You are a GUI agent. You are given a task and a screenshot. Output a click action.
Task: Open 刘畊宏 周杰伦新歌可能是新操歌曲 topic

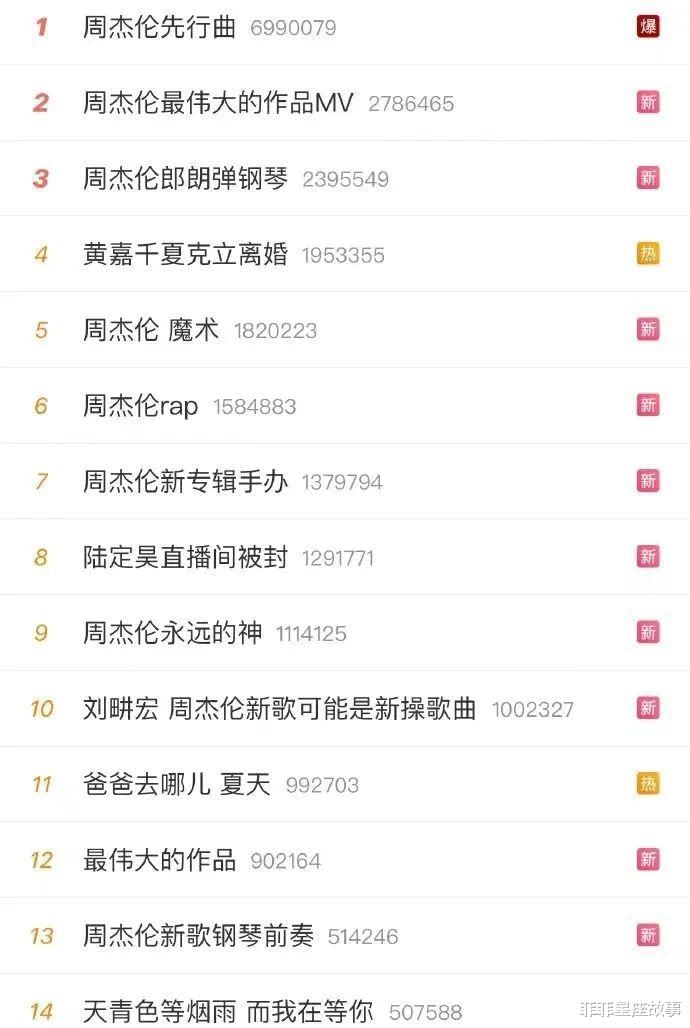click(x=280, y=709)
